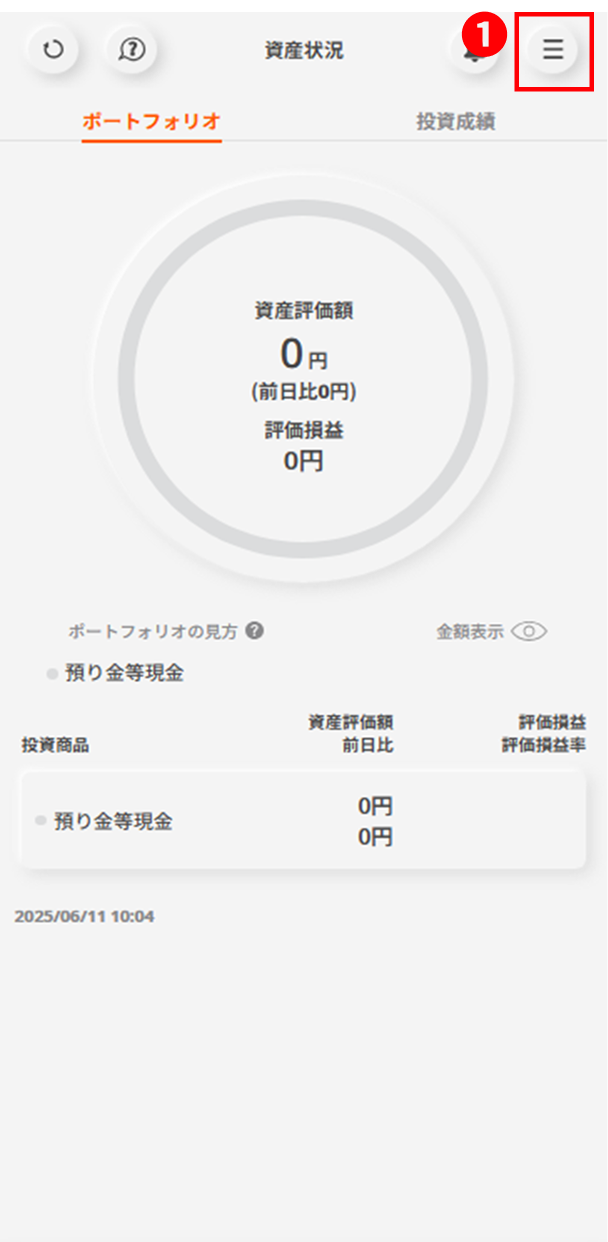The image size is (608, 1242).
Task: Open the hamburger menu
Action: point(553,49)
